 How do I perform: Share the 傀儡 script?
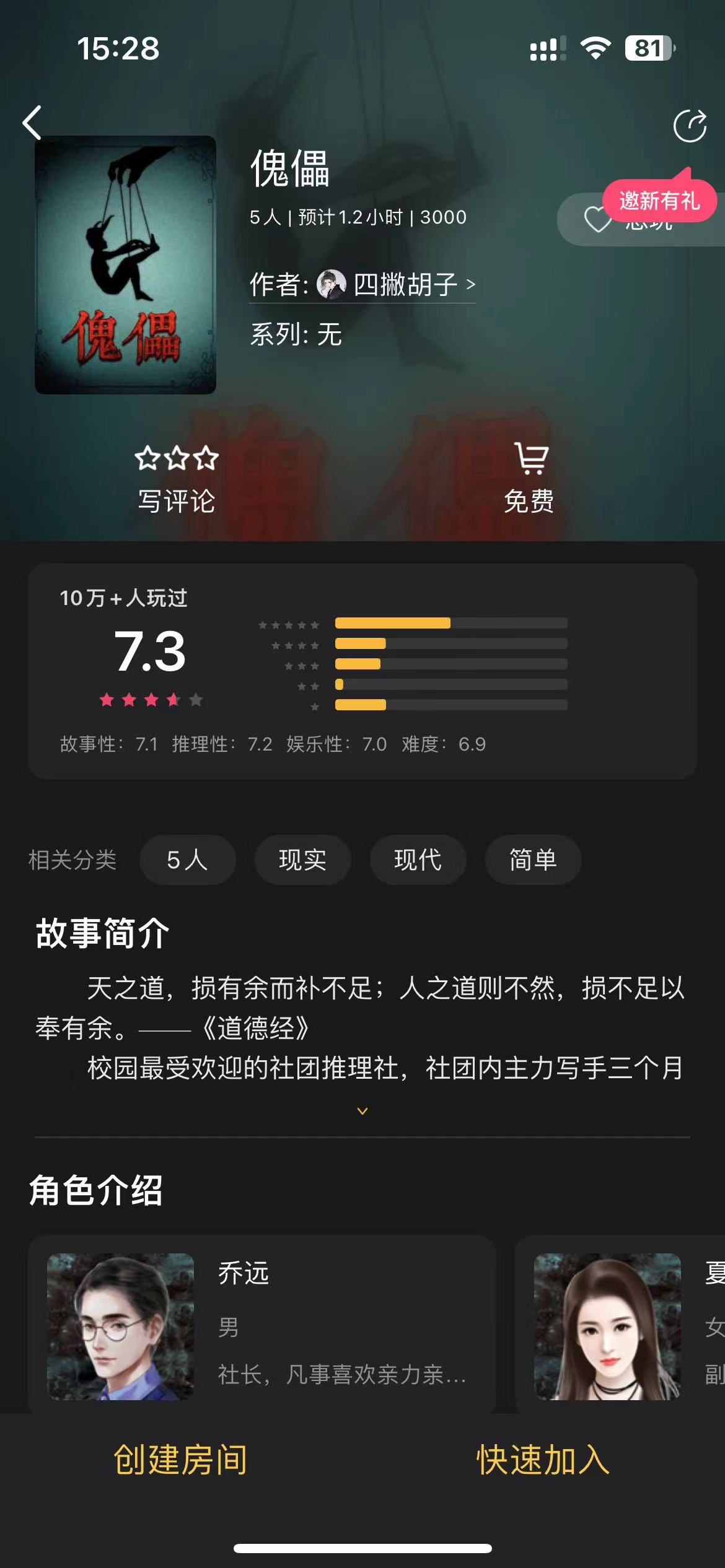[690, 126]
